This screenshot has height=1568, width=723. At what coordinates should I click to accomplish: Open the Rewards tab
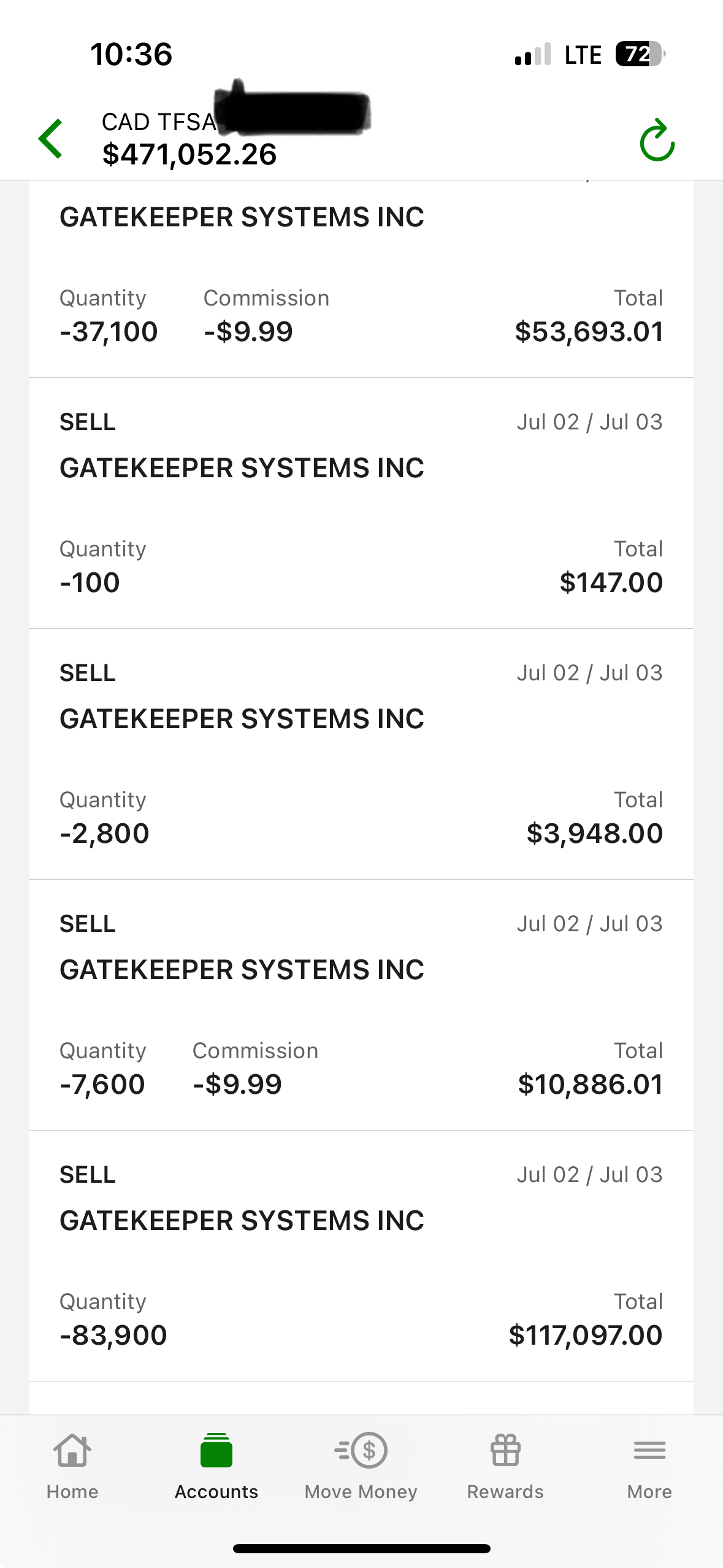point(505,1465)
